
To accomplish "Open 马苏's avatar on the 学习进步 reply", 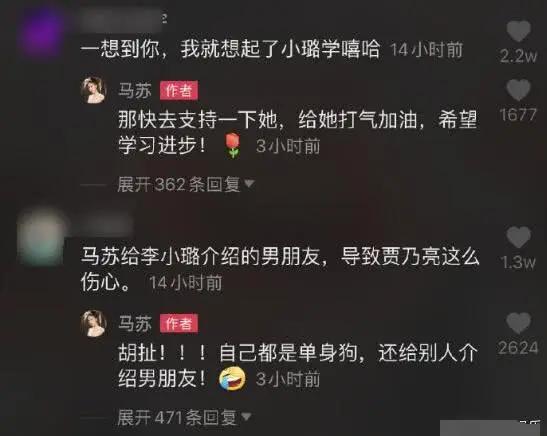I will coord(93,89).
